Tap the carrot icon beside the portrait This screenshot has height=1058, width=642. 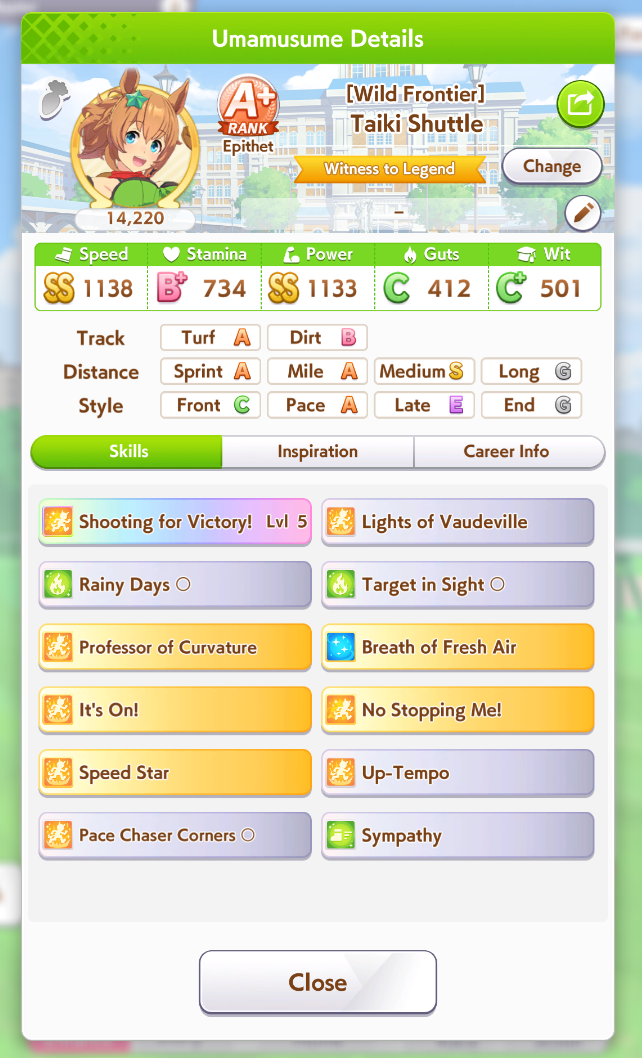[x=55, y=100]
